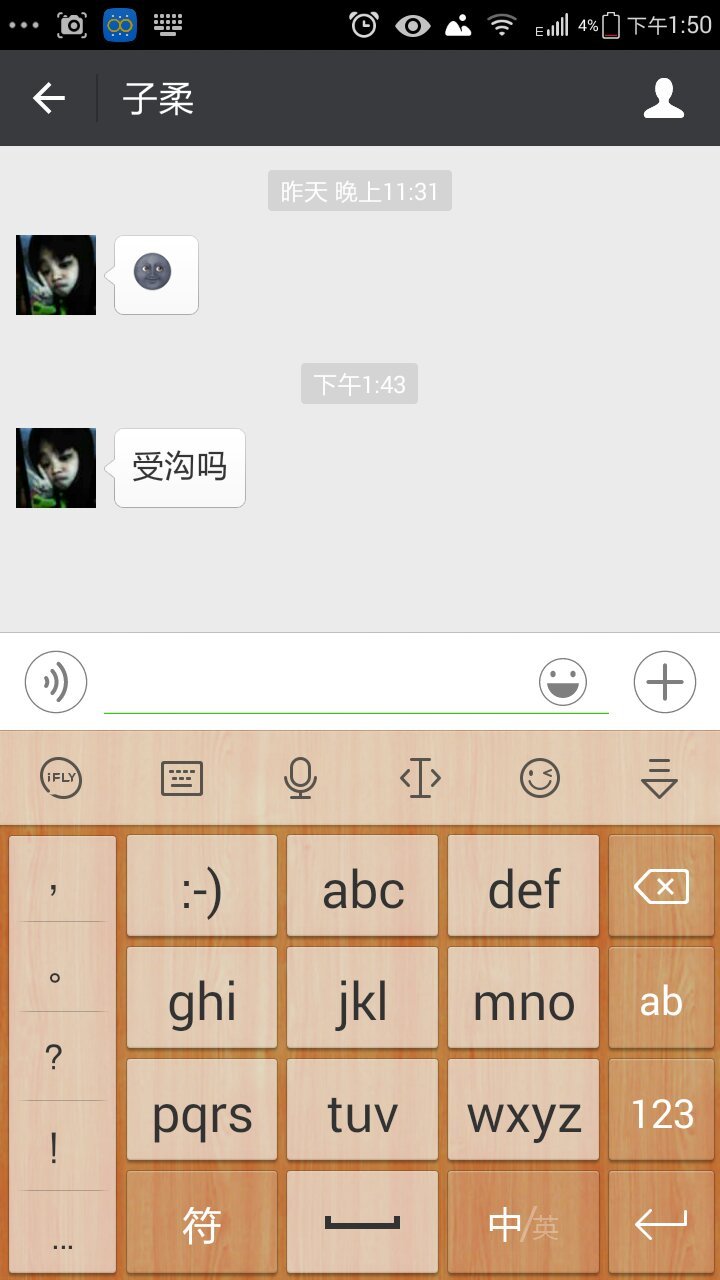
Task: Open the chat contact profile icon
Action: click(663, 98)
